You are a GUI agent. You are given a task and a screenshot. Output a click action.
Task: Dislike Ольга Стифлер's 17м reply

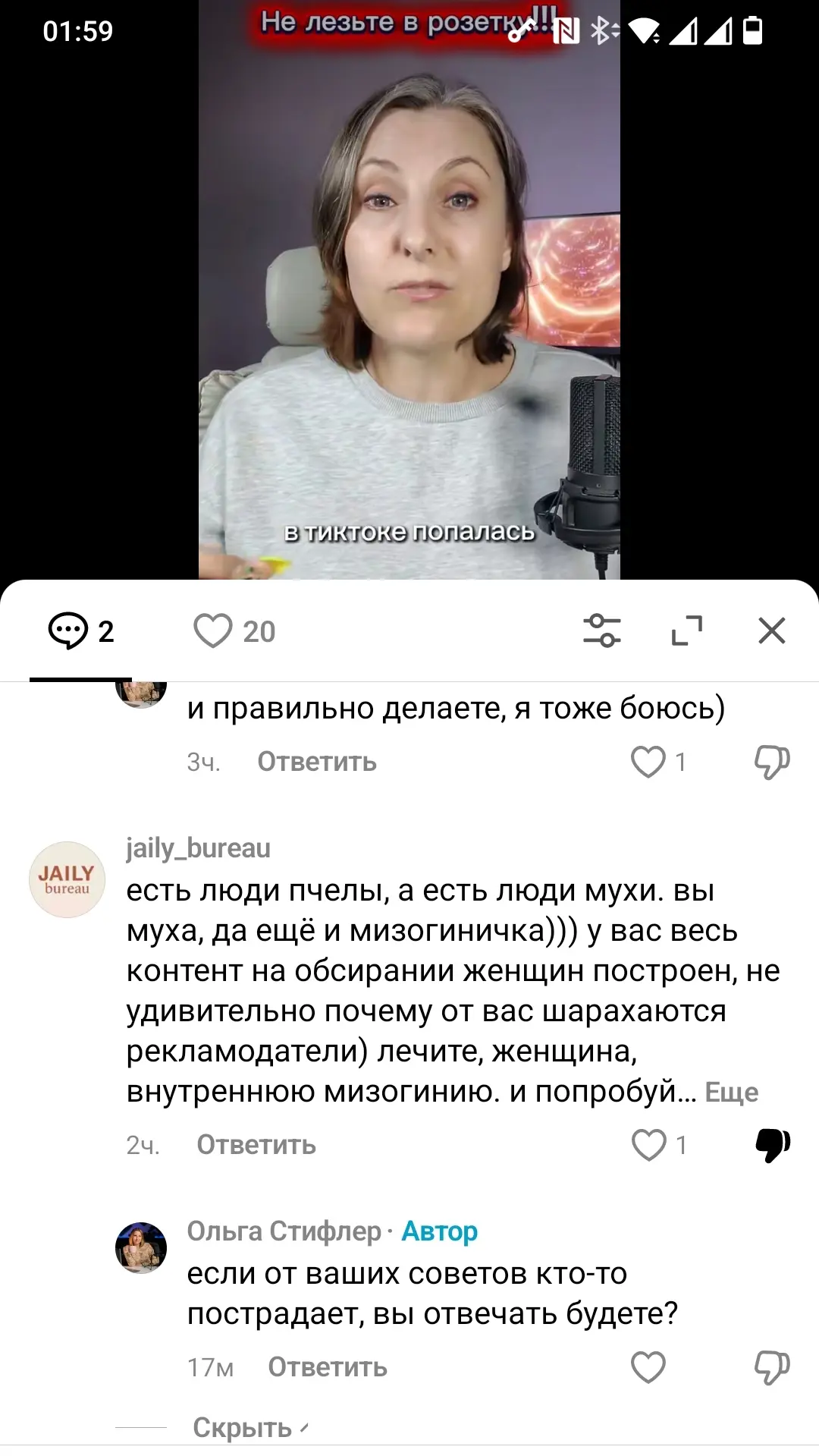point(772,1367)
